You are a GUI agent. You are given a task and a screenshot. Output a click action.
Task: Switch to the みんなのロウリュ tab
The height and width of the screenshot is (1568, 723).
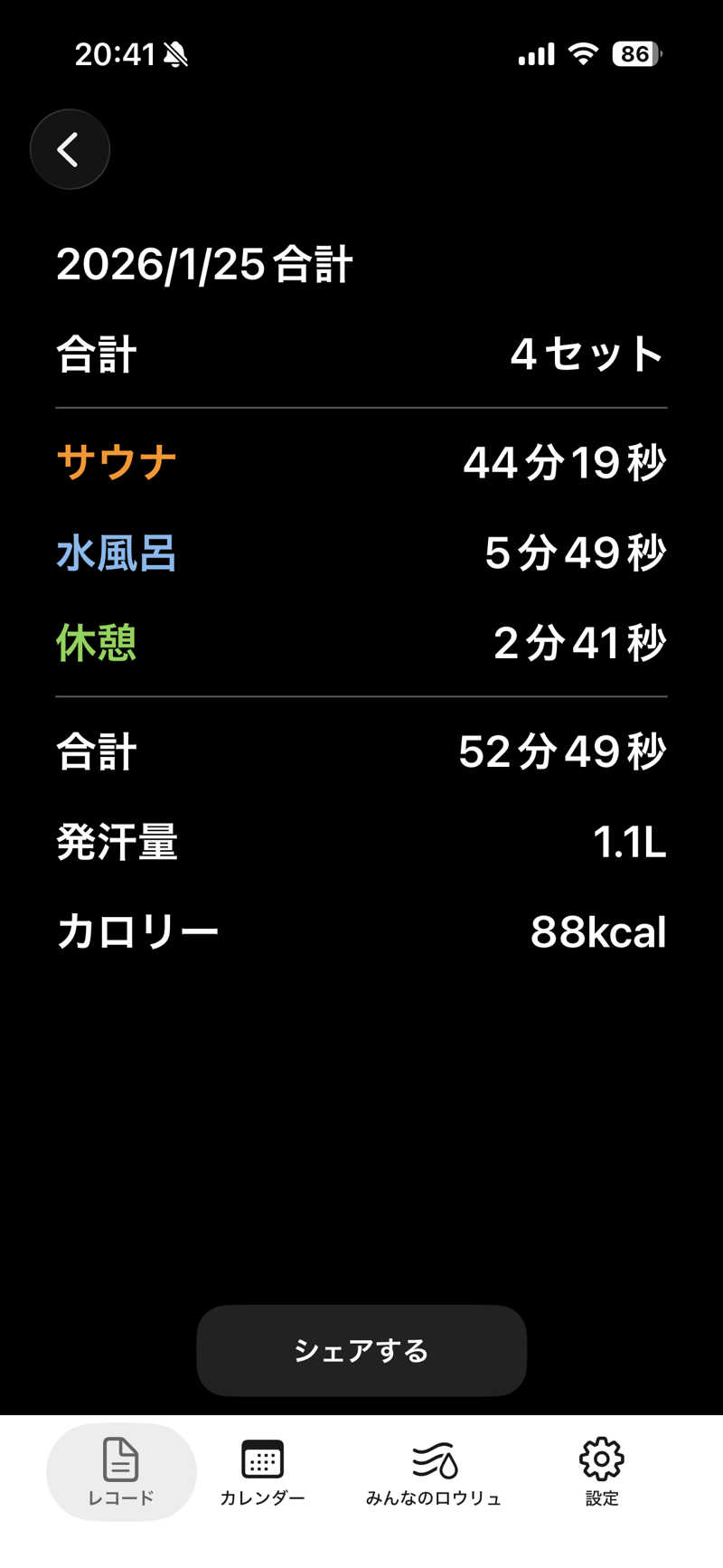click(x=434, y=1471)
